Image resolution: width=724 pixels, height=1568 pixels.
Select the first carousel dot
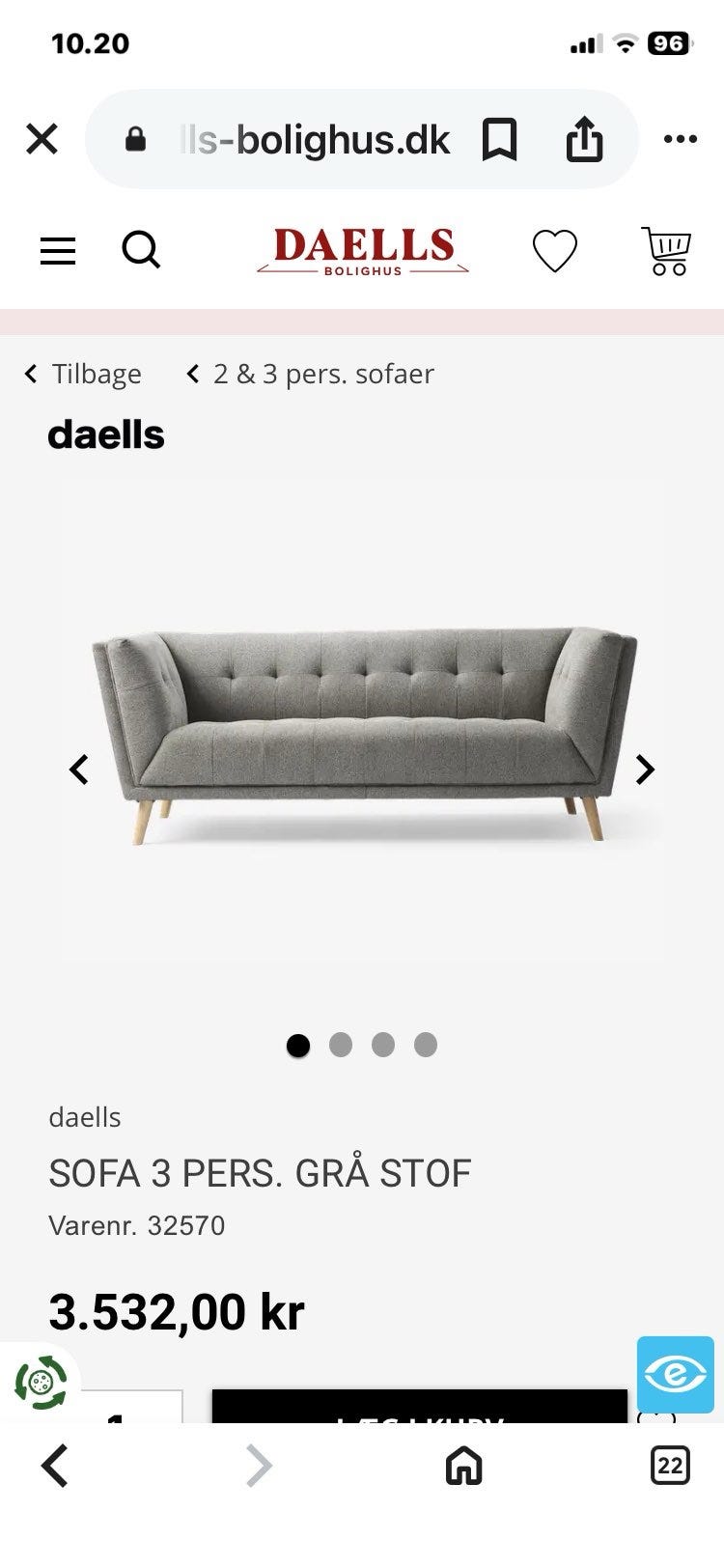coord(298,1045)
